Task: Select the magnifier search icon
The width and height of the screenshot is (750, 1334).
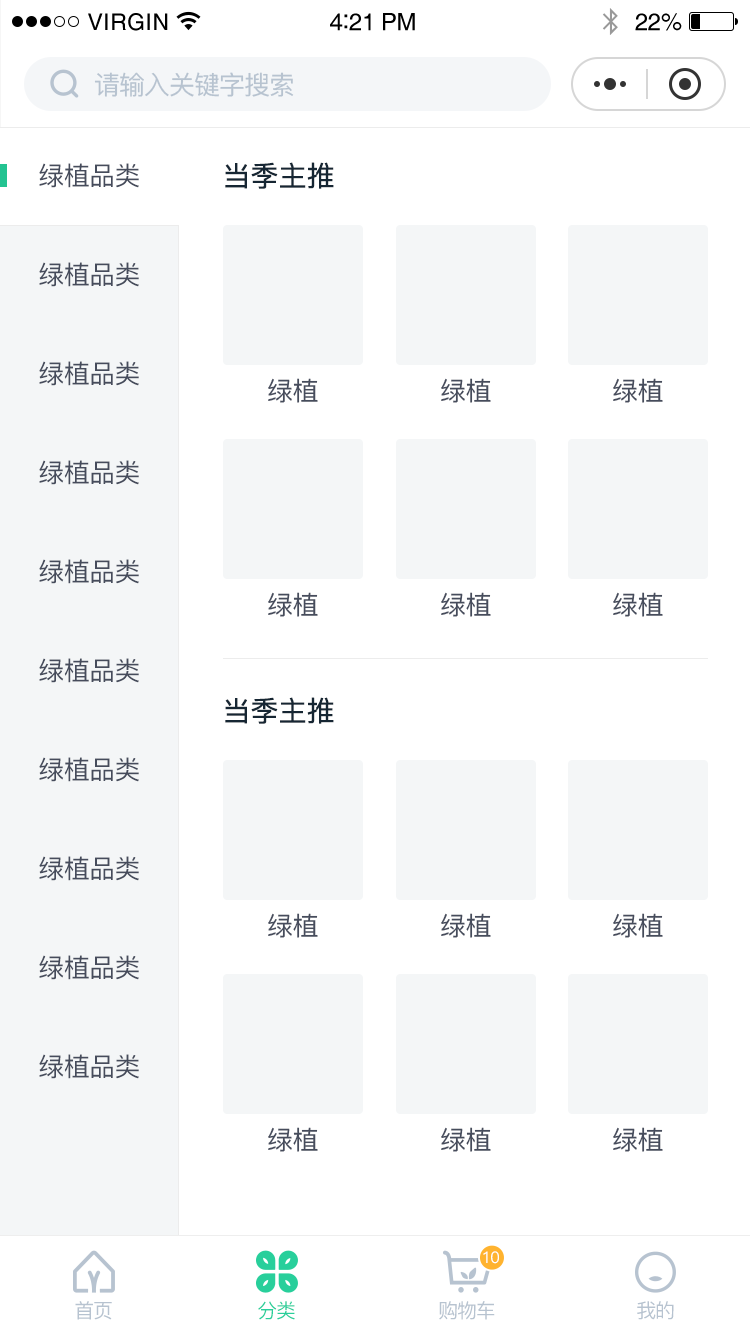Action: click(63, 84)
